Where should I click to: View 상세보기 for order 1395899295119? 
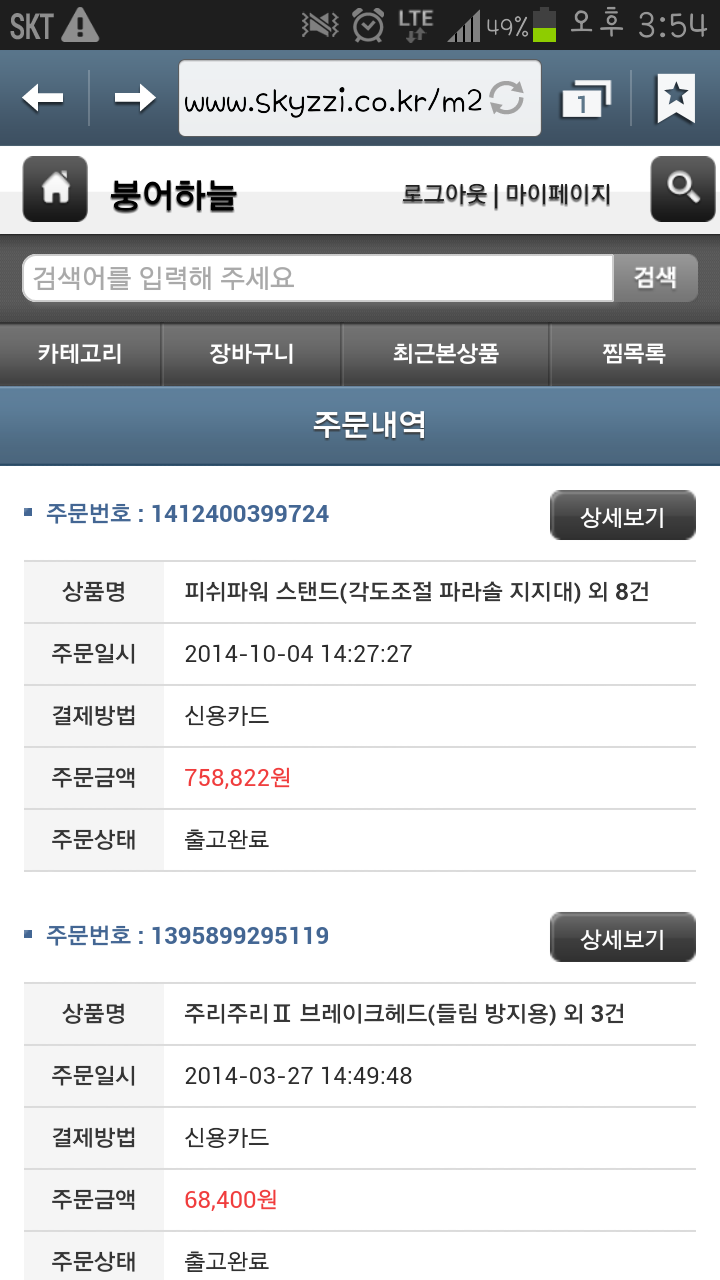623,938
